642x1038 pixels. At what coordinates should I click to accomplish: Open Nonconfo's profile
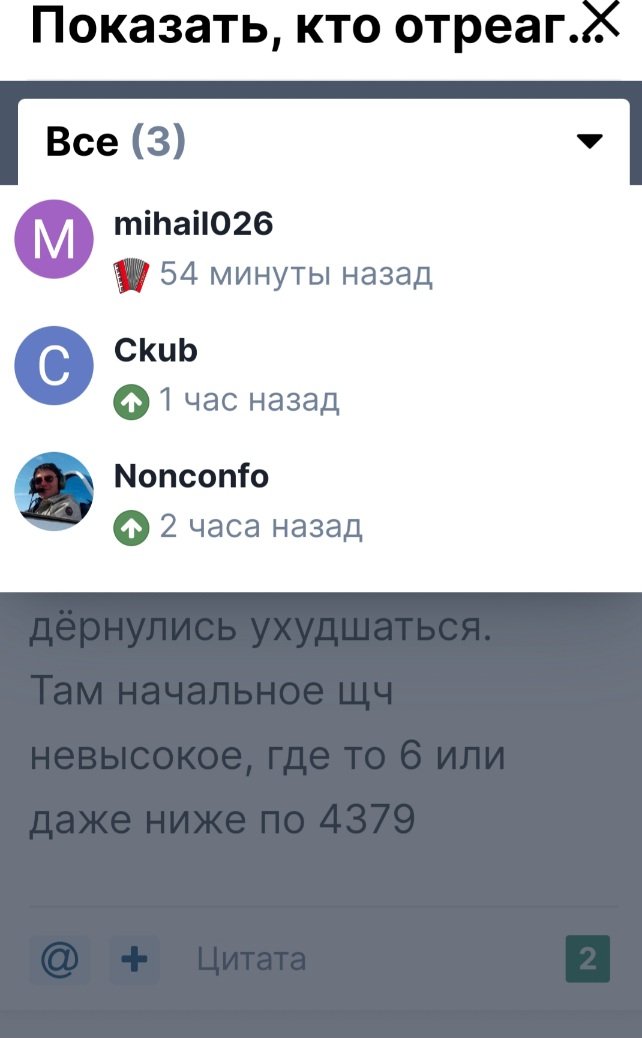(x=191, y=475)
